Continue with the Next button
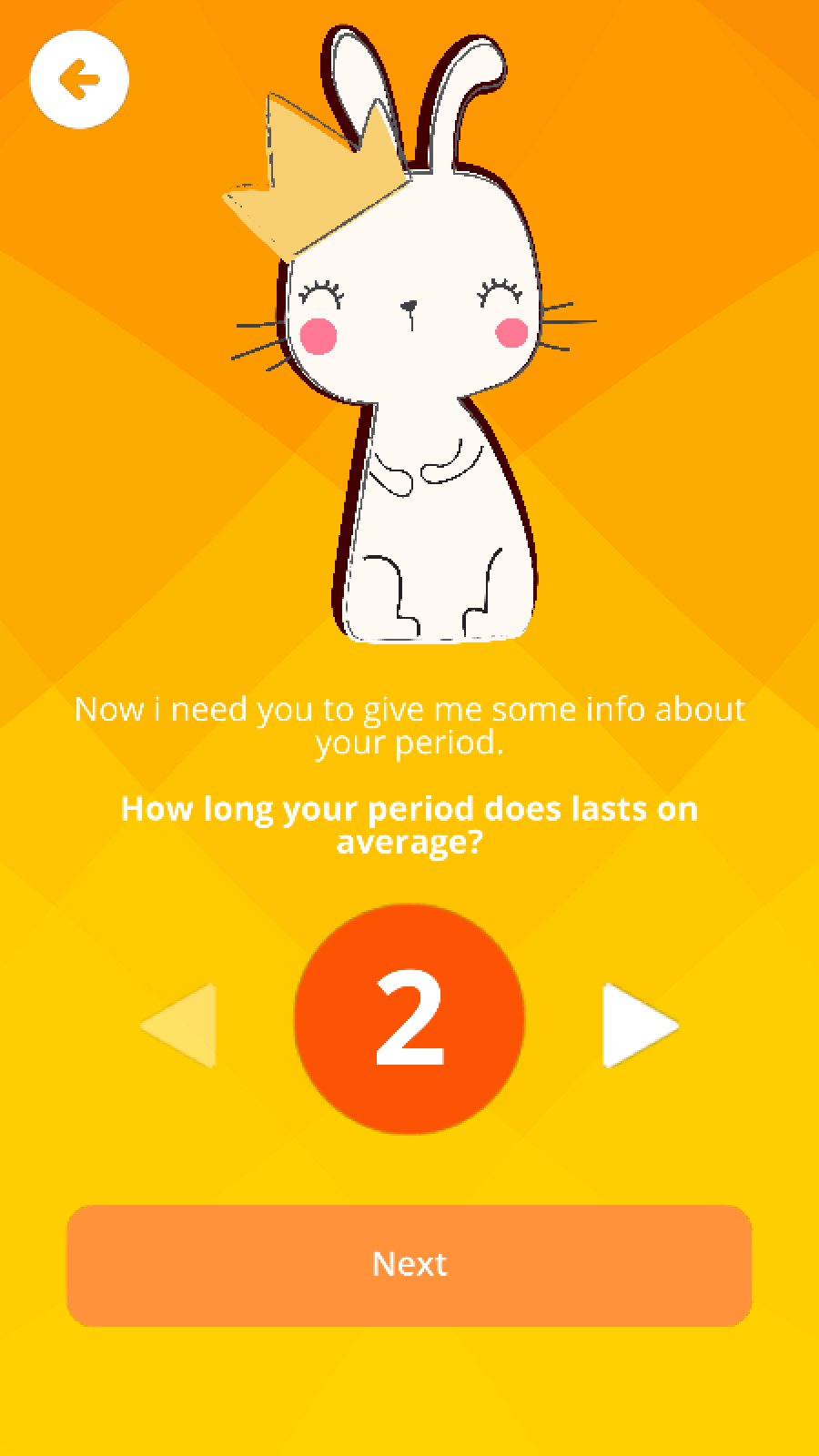819x1456 pixels. click(x=409, y=1265)
